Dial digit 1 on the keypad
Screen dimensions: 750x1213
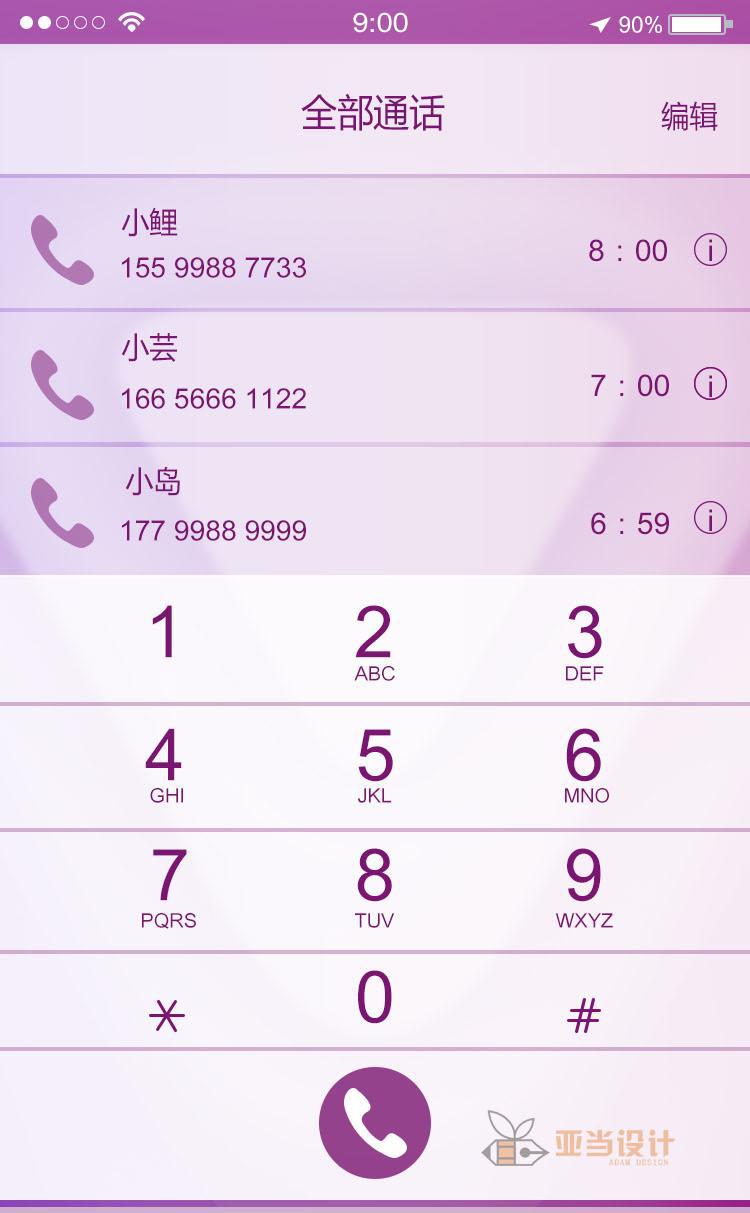point(165,640)
